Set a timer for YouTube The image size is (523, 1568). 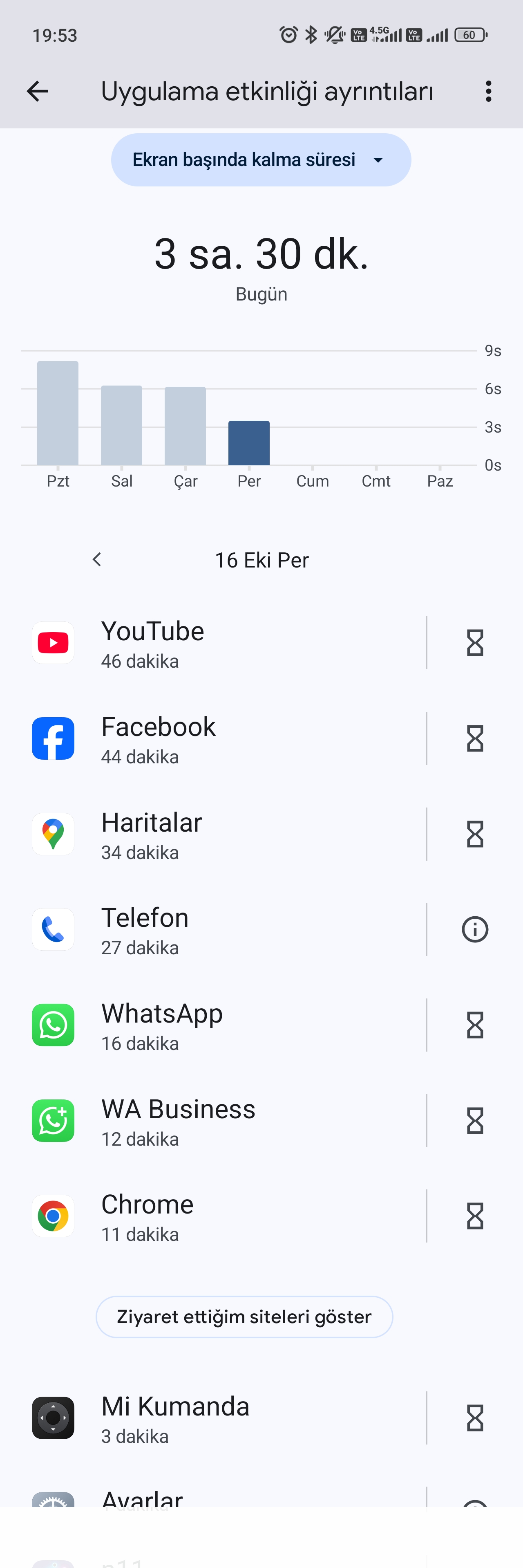(475, 644)
